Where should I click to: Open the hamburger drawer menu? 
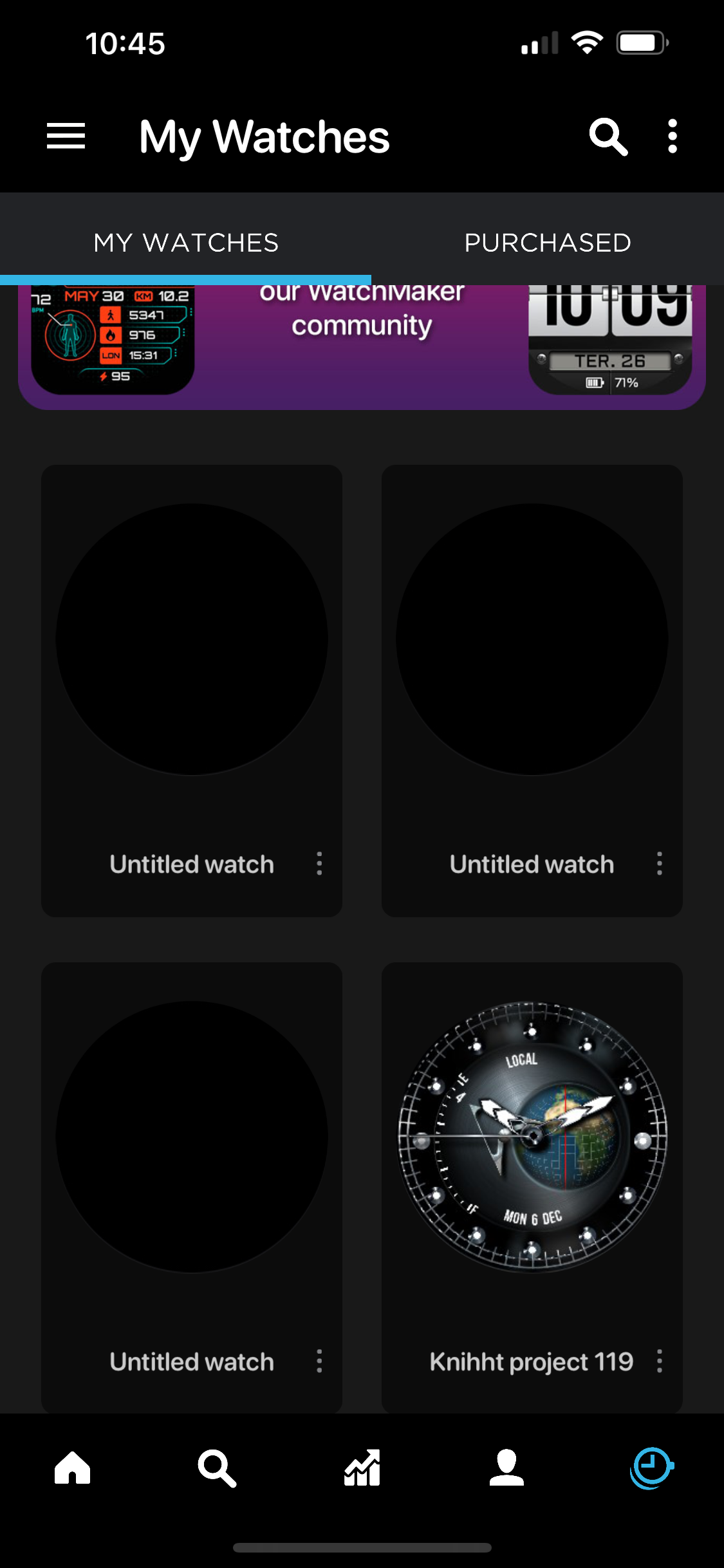click(x=66, y=136)
